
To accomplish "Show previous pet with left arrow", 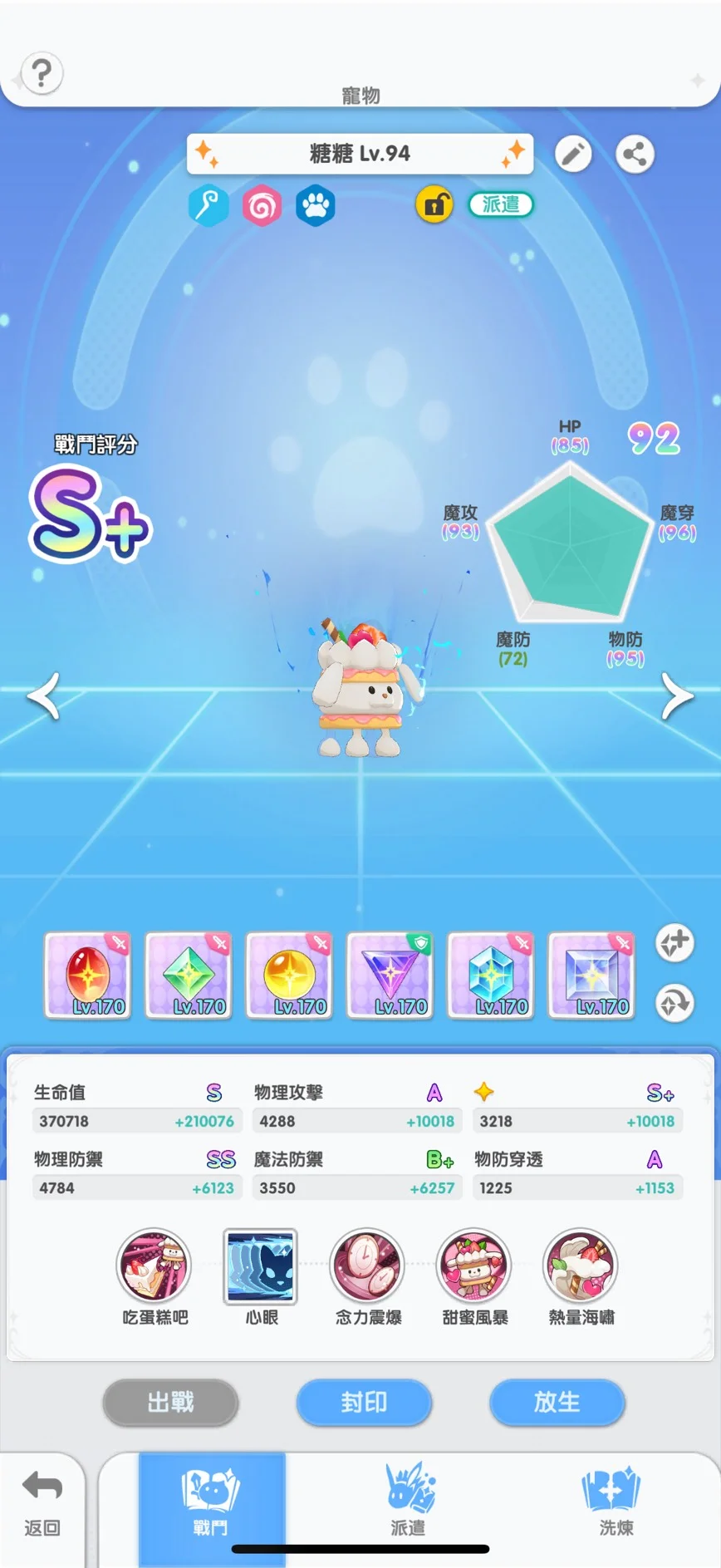I will click(x=43, y=696).
